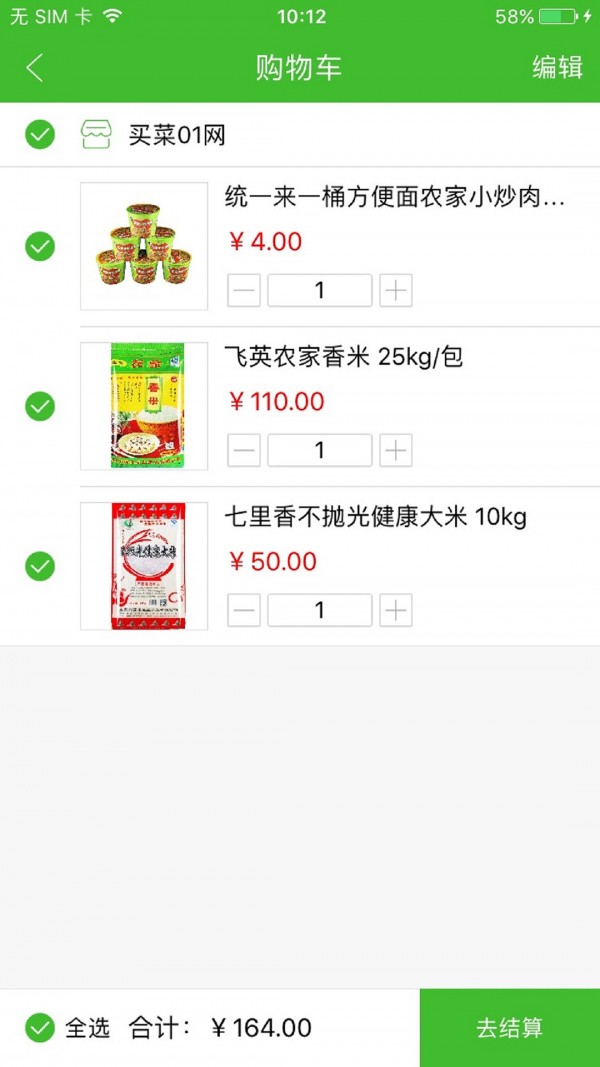Increase quantity of 七里香不抛光健康大米
The width and height of the screenshot is (600, 1067).
point(396,610)
